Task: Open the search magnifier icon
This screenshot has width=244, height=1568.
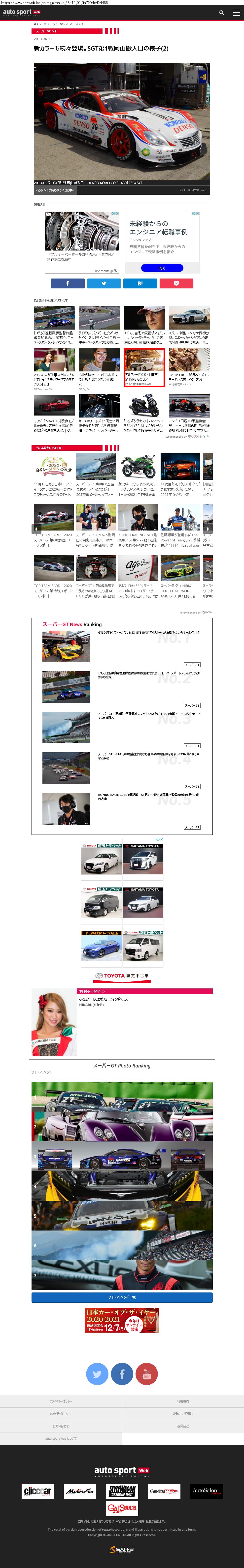Action: pyautogui.click(x=221, y=12)
